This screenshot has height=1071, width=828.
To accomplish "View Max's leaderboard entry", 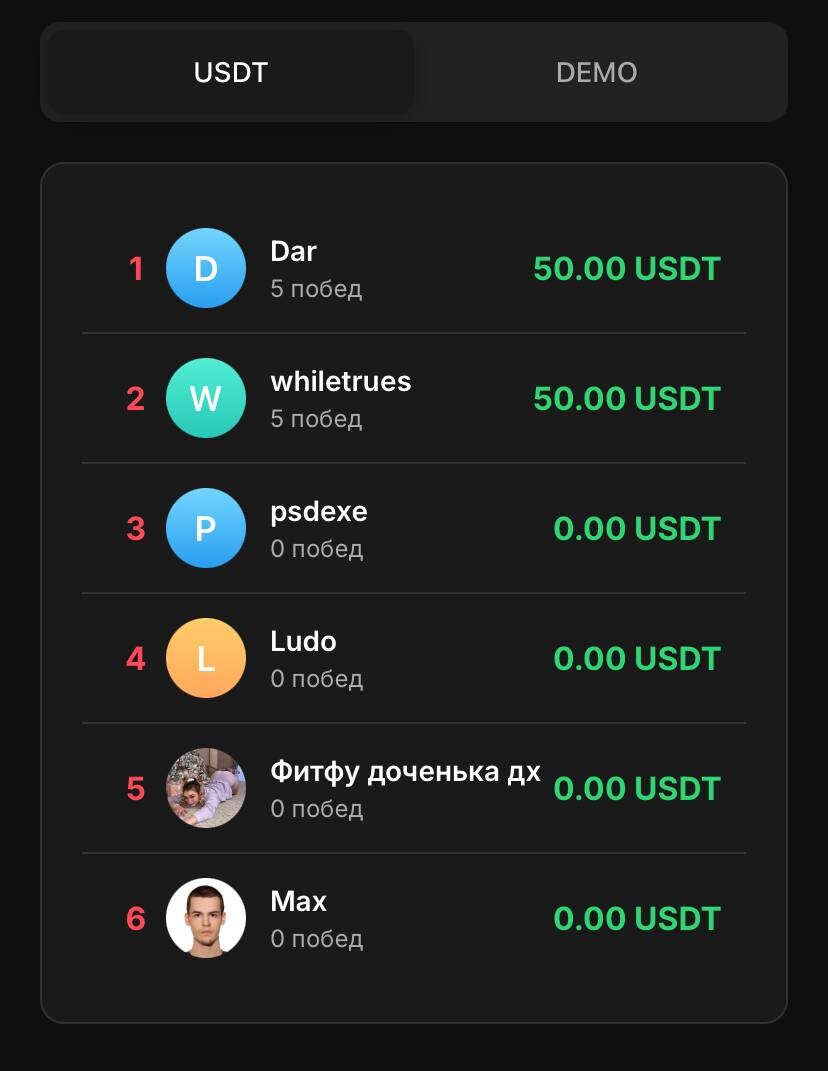I will [x=413, y=918].
